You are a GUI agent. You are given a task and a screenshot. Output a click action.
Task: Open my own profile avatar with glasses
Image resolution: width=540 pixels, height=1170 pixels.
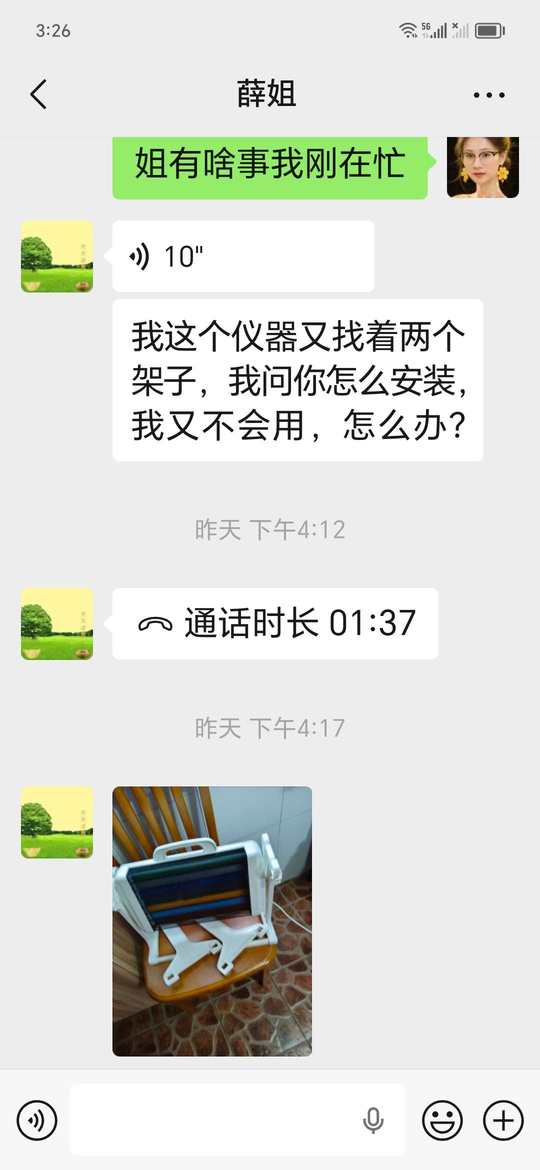[483, 167]
